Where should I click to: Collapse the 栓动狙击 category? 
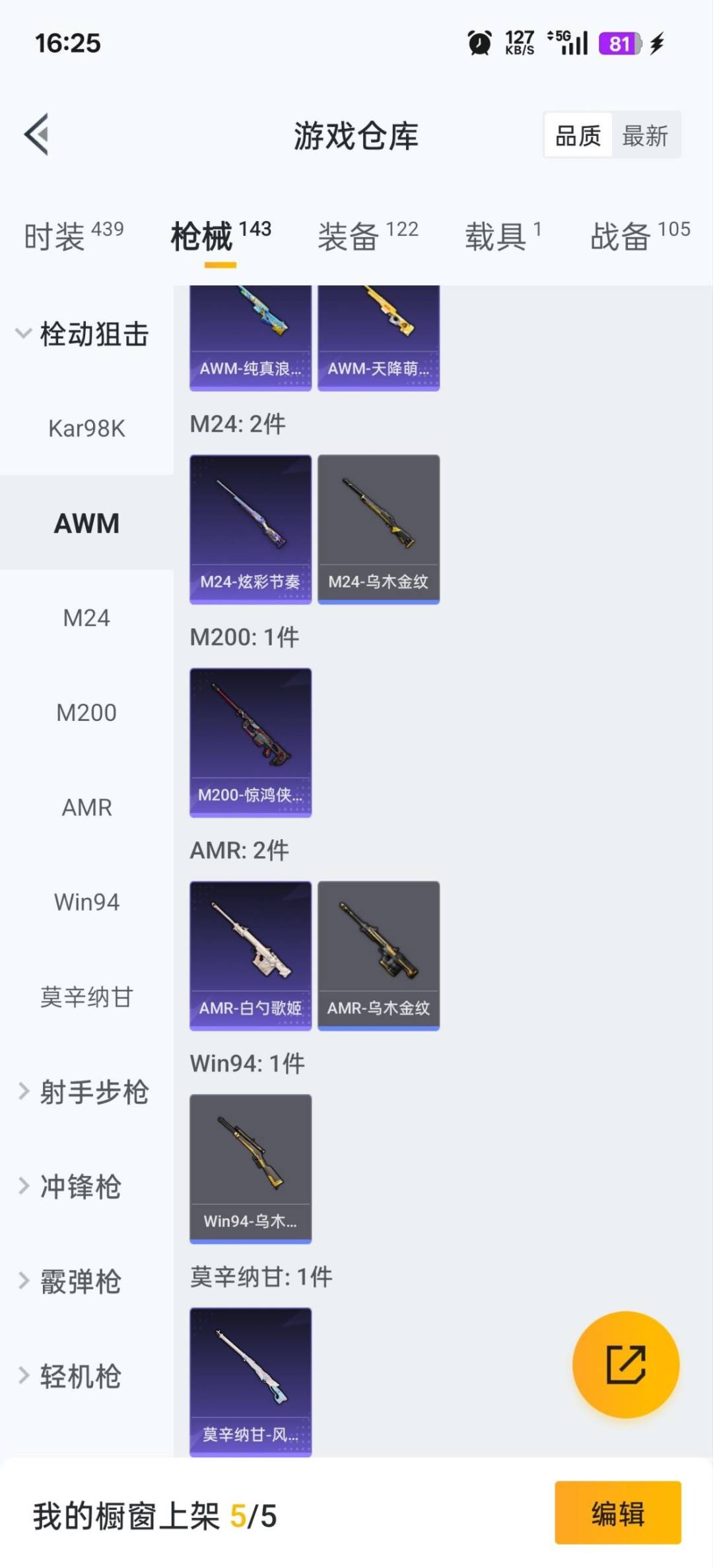[83, 334]
